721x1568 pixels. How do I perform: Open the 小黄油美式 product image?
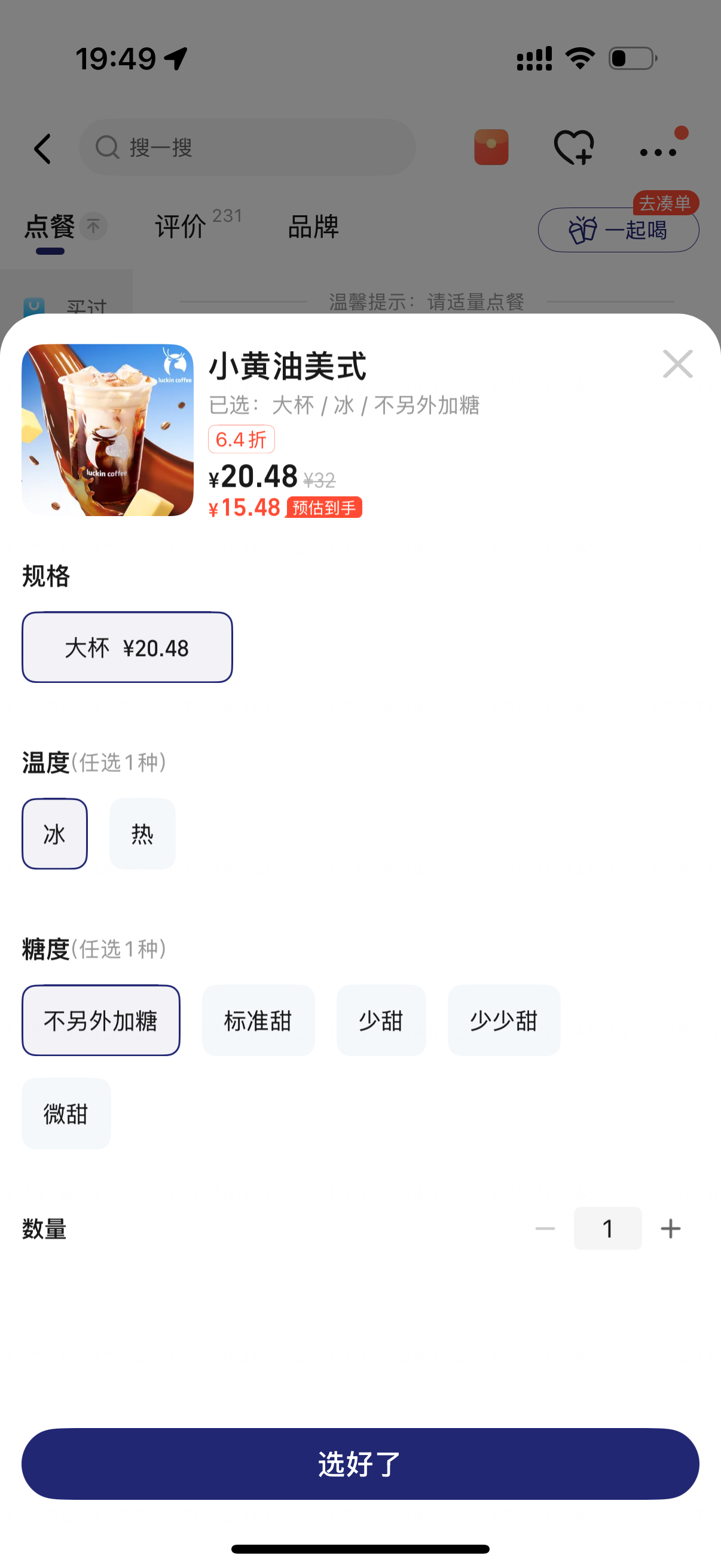tap(108, 430)
